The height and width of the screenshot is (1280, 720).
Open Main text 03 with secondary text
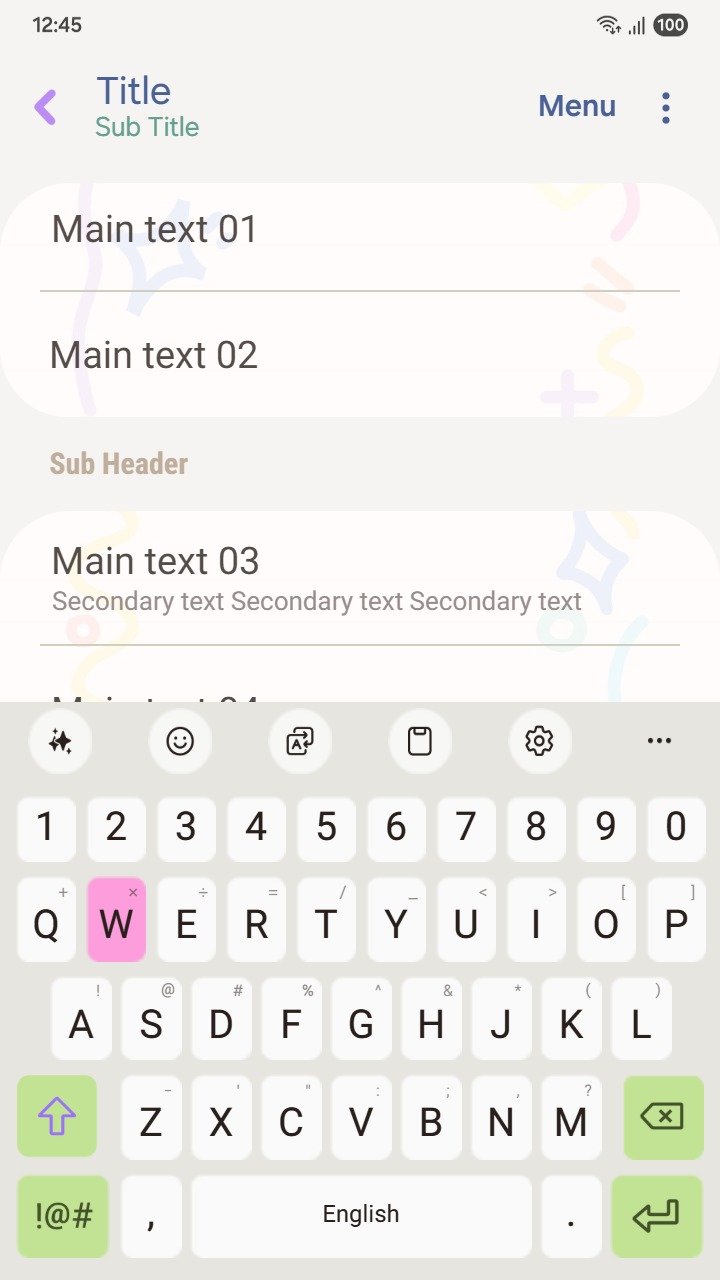(x=360, y=578)
